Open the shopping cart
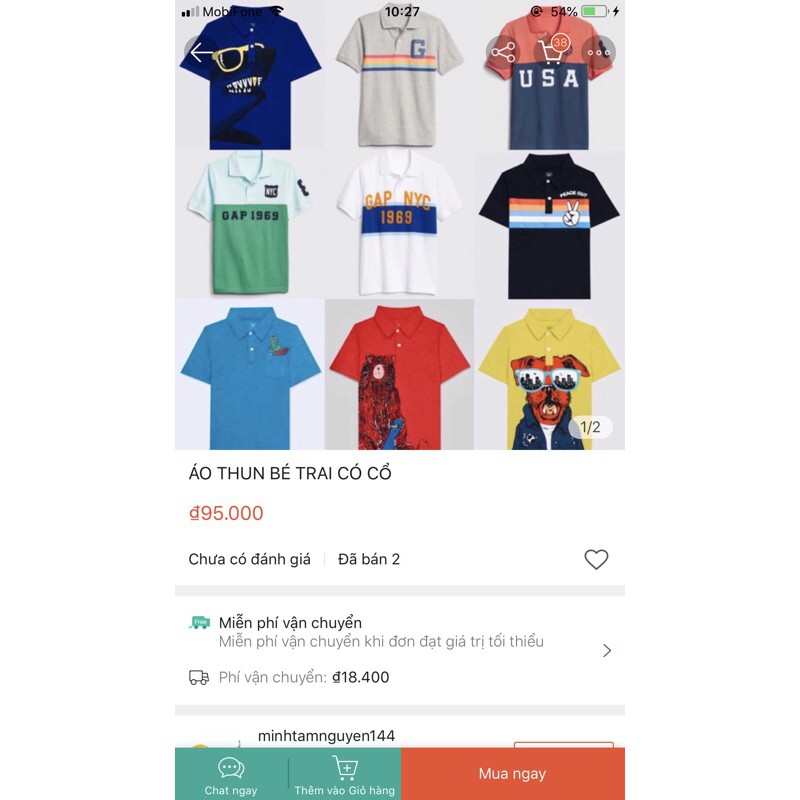This screenshot has width=800, height=800. tap(551, 51)
